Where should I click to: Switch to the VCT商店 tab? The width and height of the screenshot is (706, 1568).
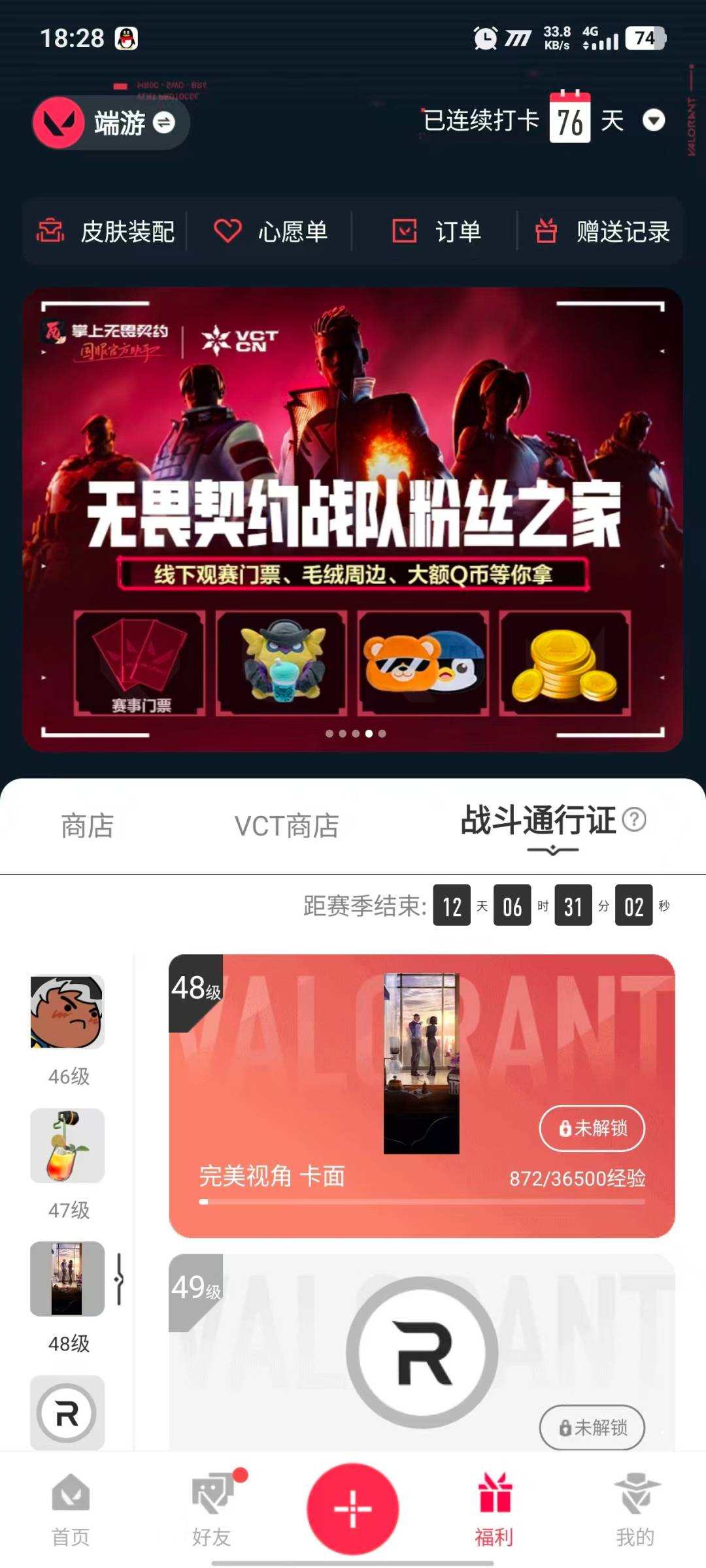pyautogui.click(x=286, y=826)
